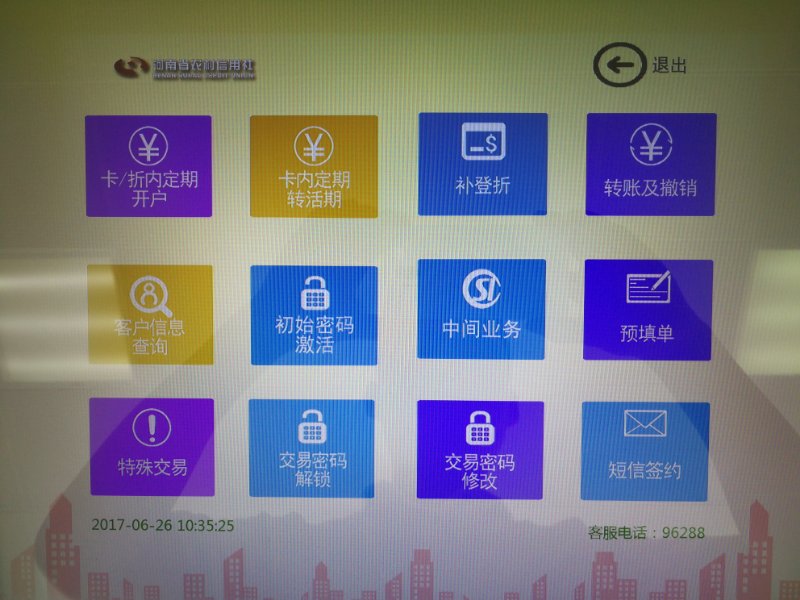Select 卡内定期转活期
Image resolution: width=800 pixels, height=600 pixels.
pyautogui.click(x=314, y=166)
